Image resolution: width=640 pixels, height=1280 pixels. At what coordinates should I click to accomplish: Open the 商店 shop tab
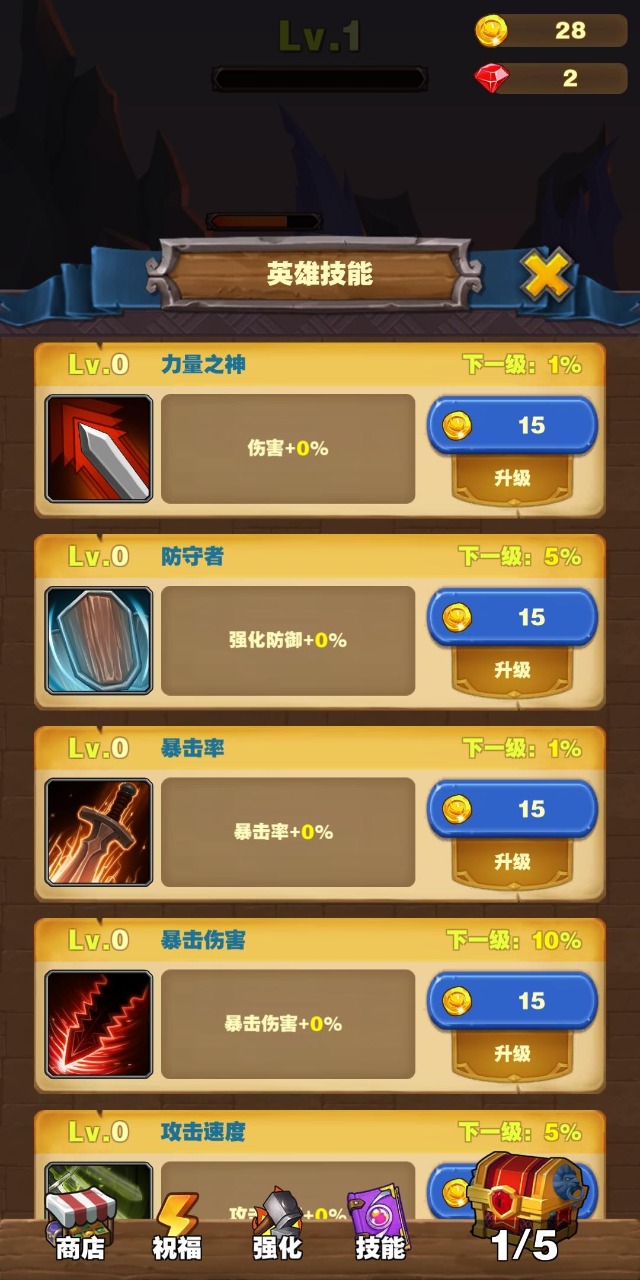click(80, 1225)
